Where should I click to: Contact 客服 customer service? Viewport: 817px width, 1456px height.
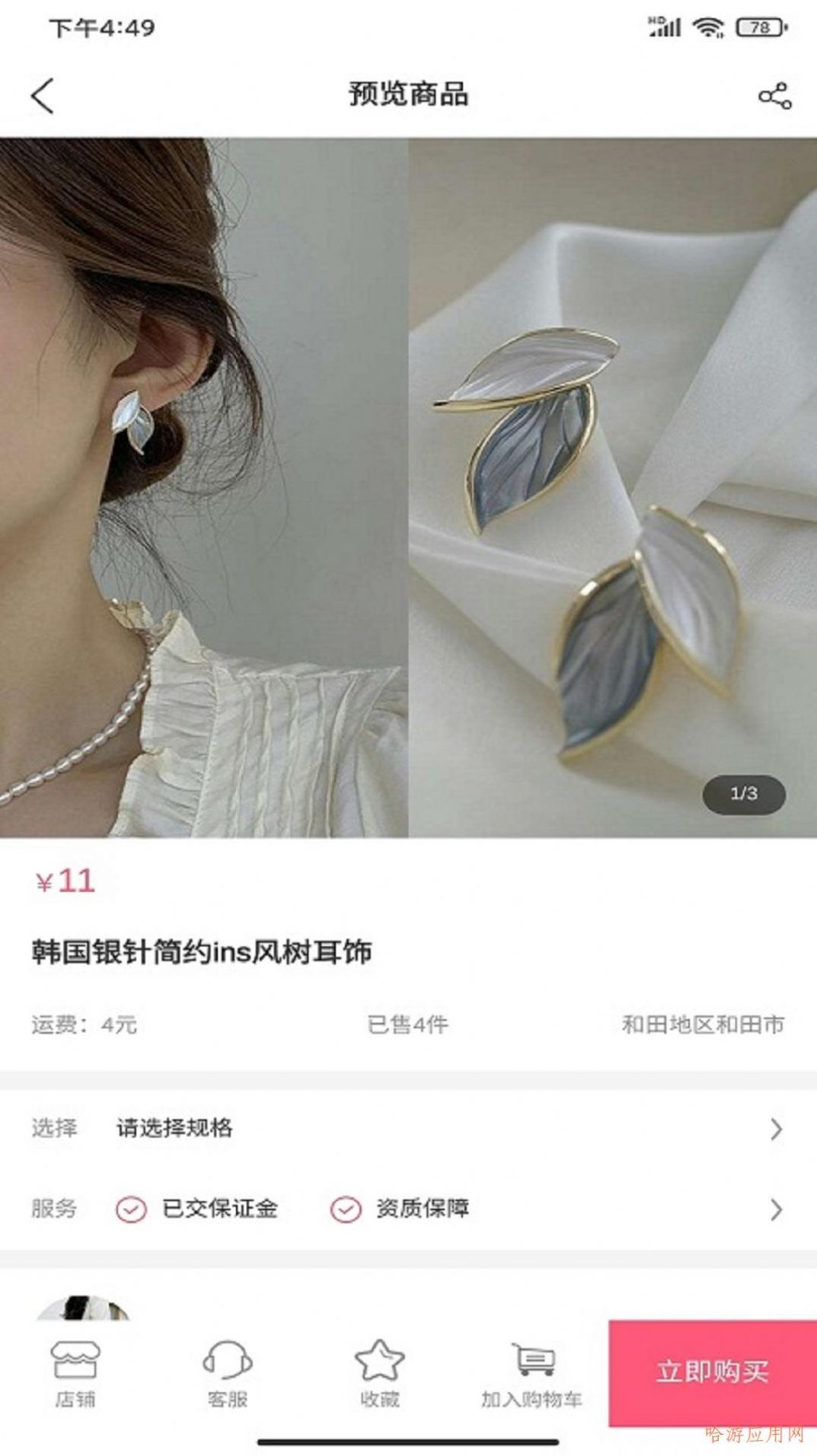click(x=228, y=1375)
